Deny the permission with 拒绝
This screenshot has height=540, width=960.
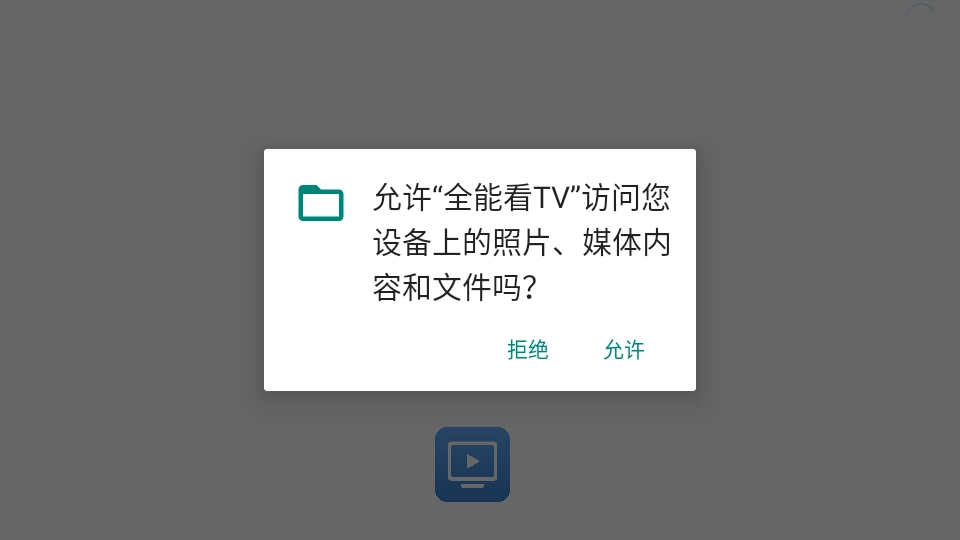tap(528, 350)
